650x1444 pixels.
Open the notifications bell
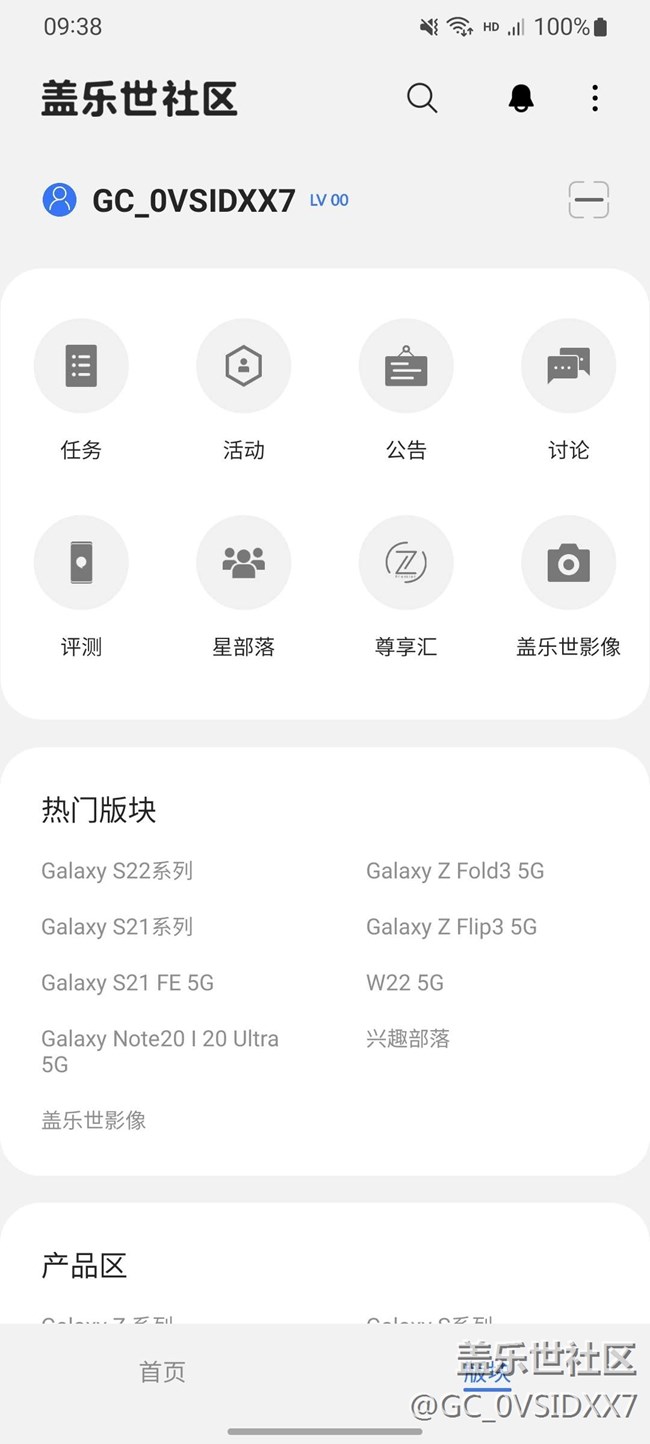[521, 98]
